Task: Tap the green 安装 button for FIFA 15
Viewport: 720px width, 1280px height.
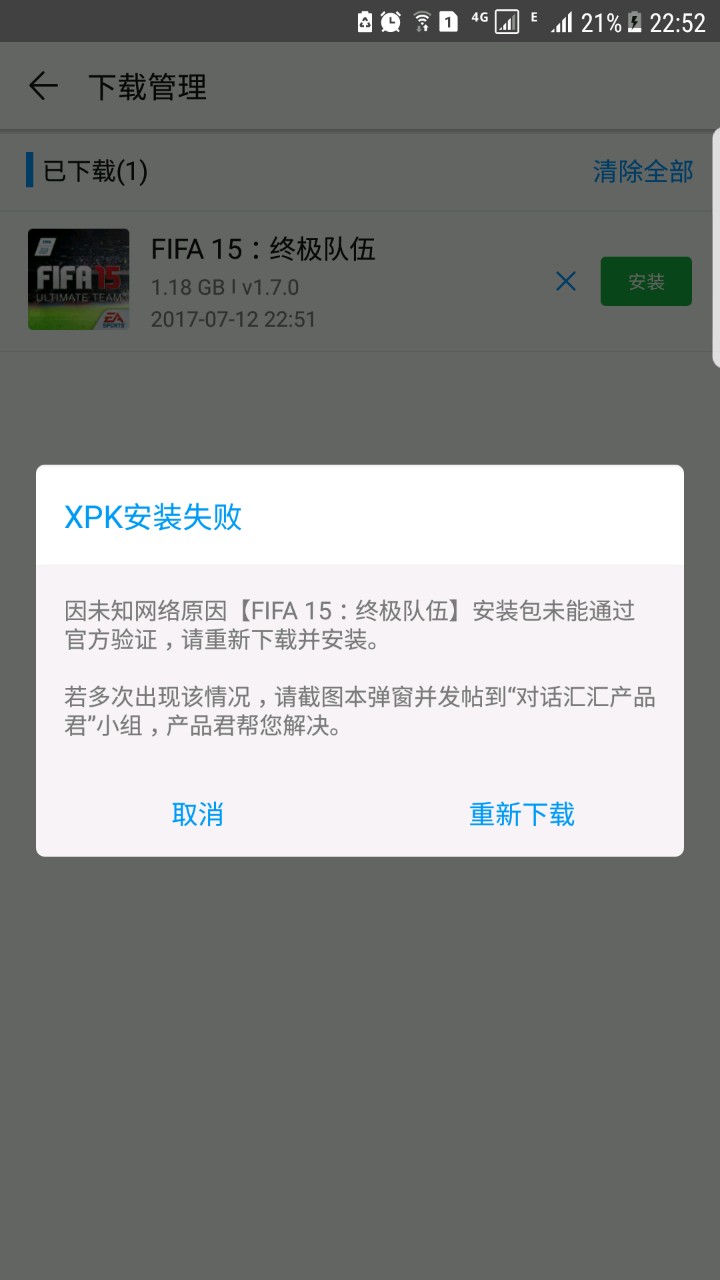Action: click(646, 282)
